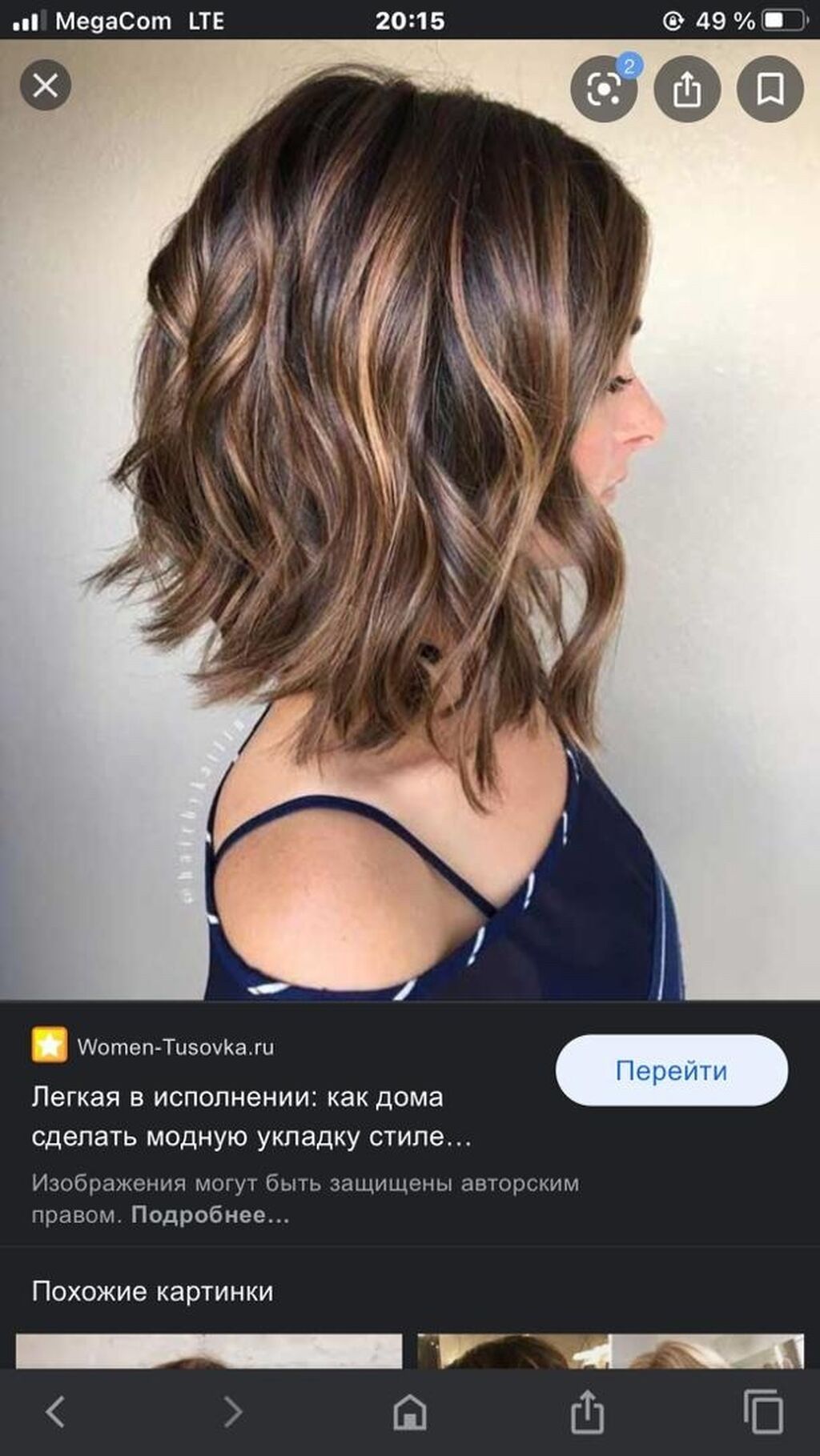The height and width of the screenshot is (1456, 820).
Task: Open the first similar picture
Action: (x=209, y=1350)
